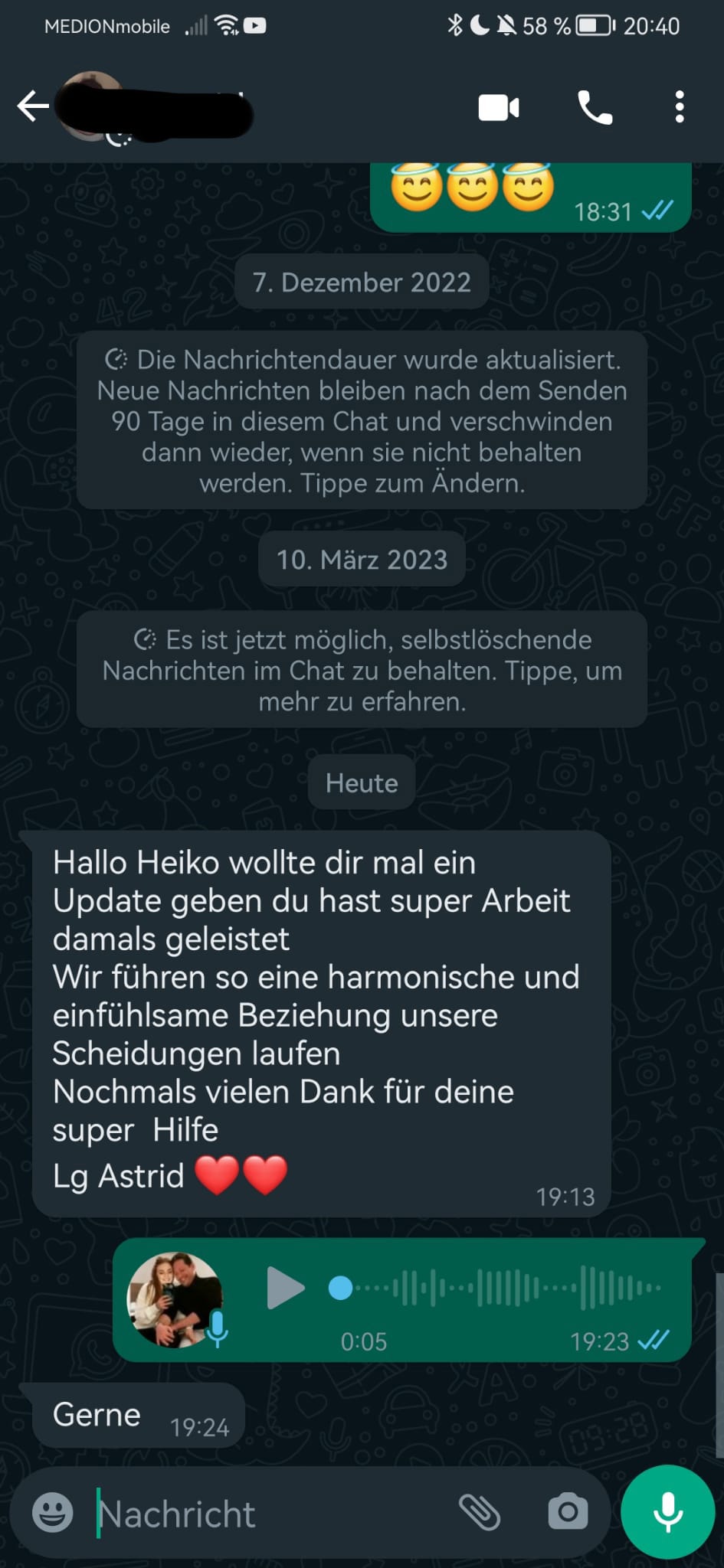Go back to the chat list
724x1568 pixels.
tap(32, 106)
